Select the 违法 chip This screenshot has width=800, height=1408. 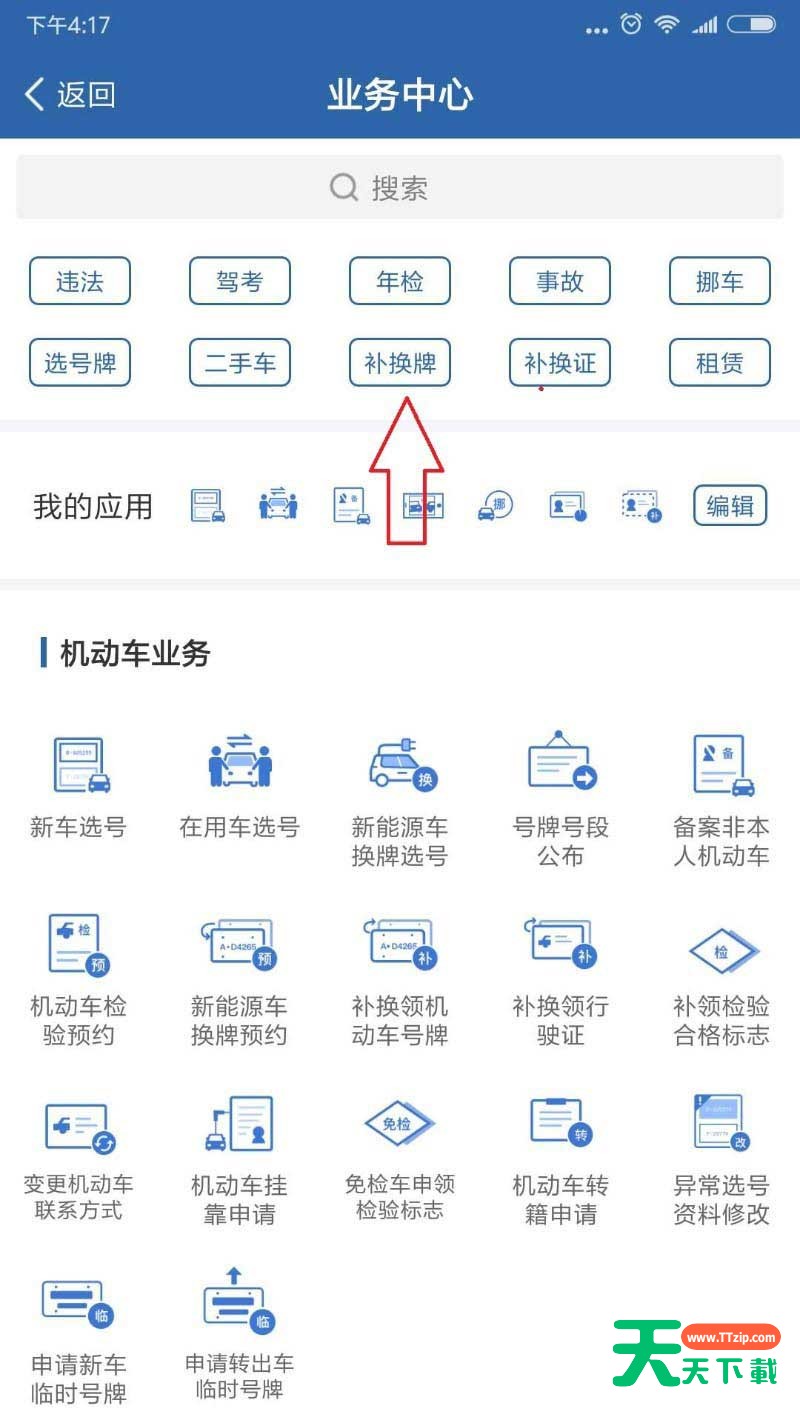tap(80, 281)
